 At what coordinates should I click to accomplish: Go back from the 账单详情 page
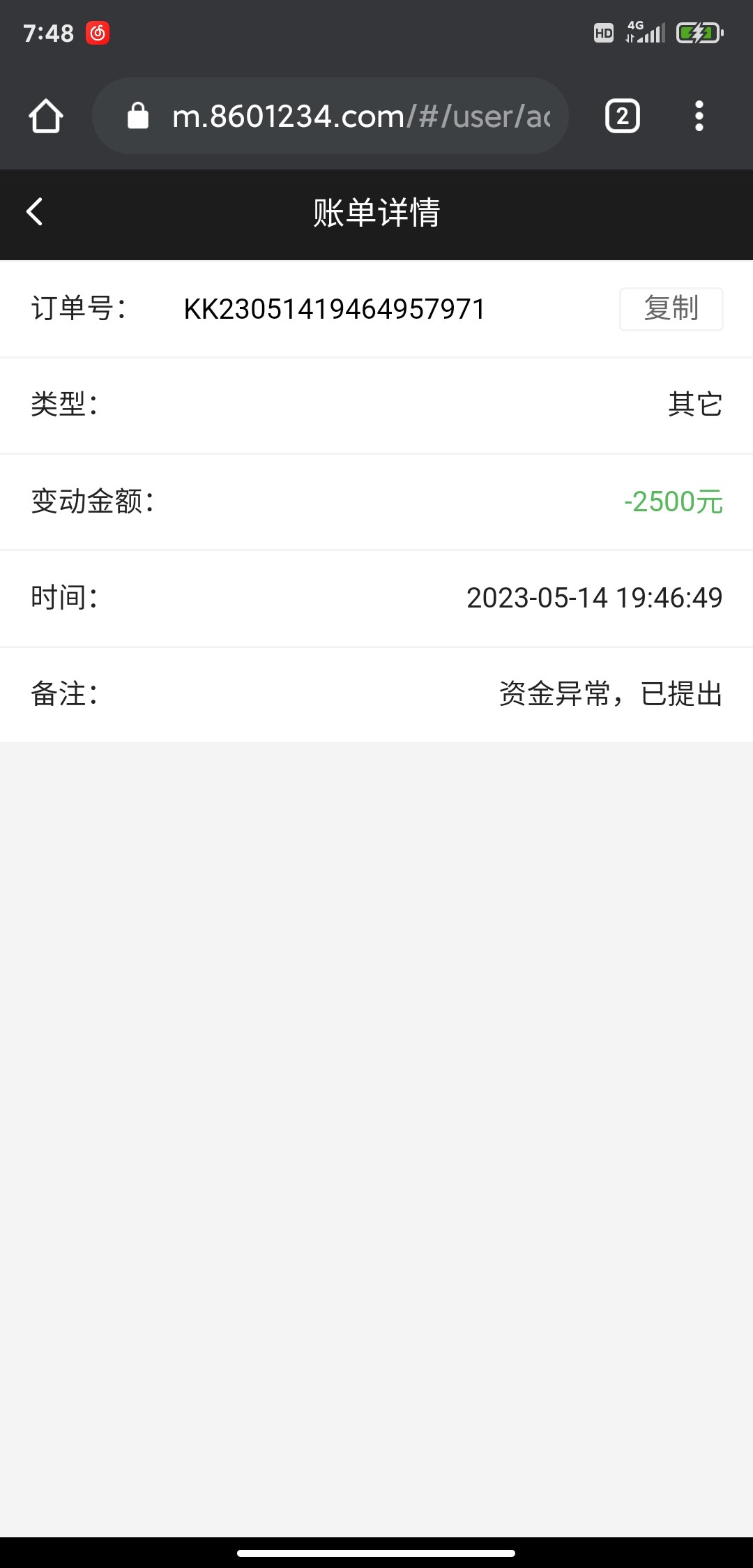click(35, 212)
